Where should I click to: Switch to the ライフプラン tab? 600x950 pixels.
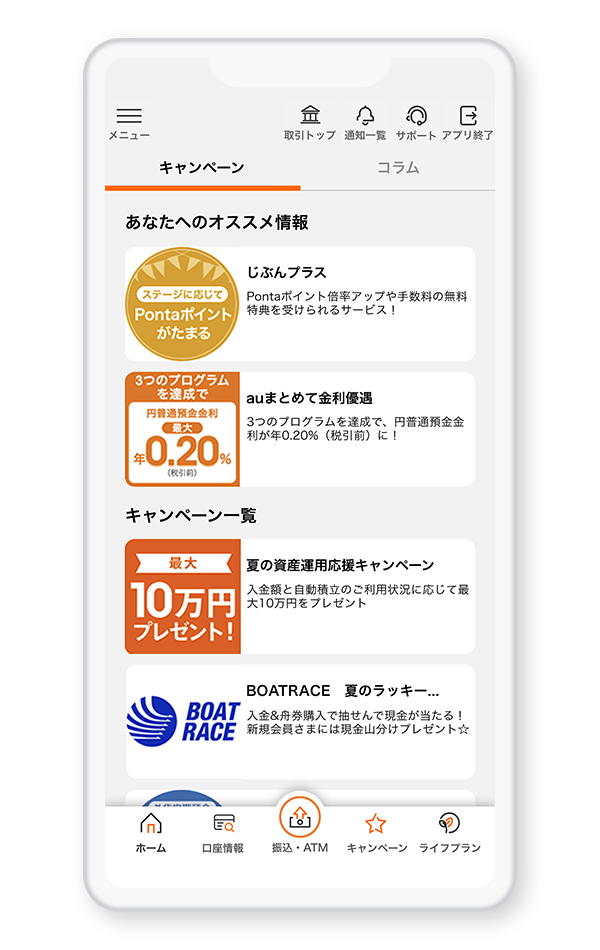coord(449,832)
